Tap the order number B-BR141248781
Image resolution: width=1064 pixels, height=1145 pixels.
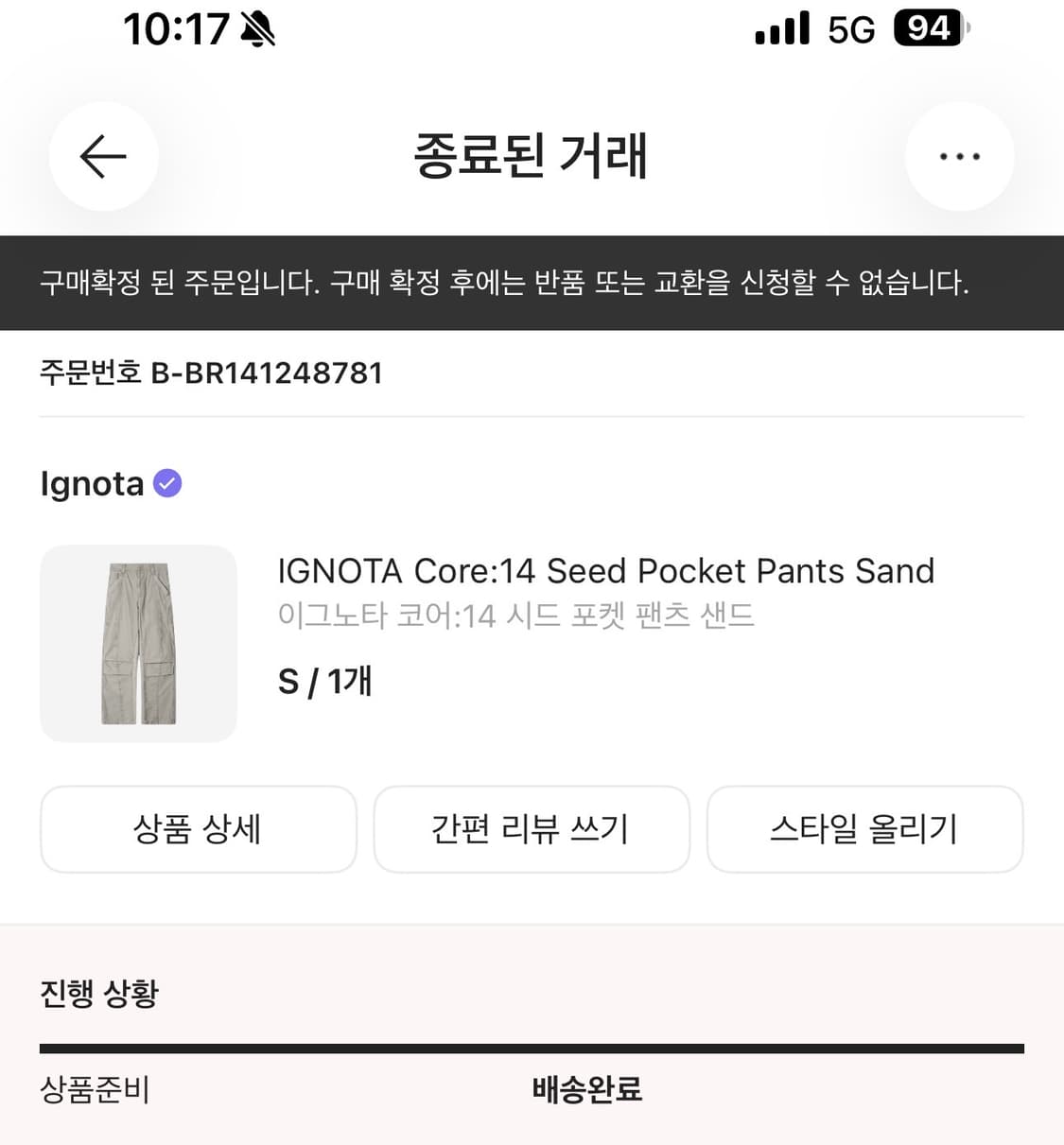[x=211, y=373]
